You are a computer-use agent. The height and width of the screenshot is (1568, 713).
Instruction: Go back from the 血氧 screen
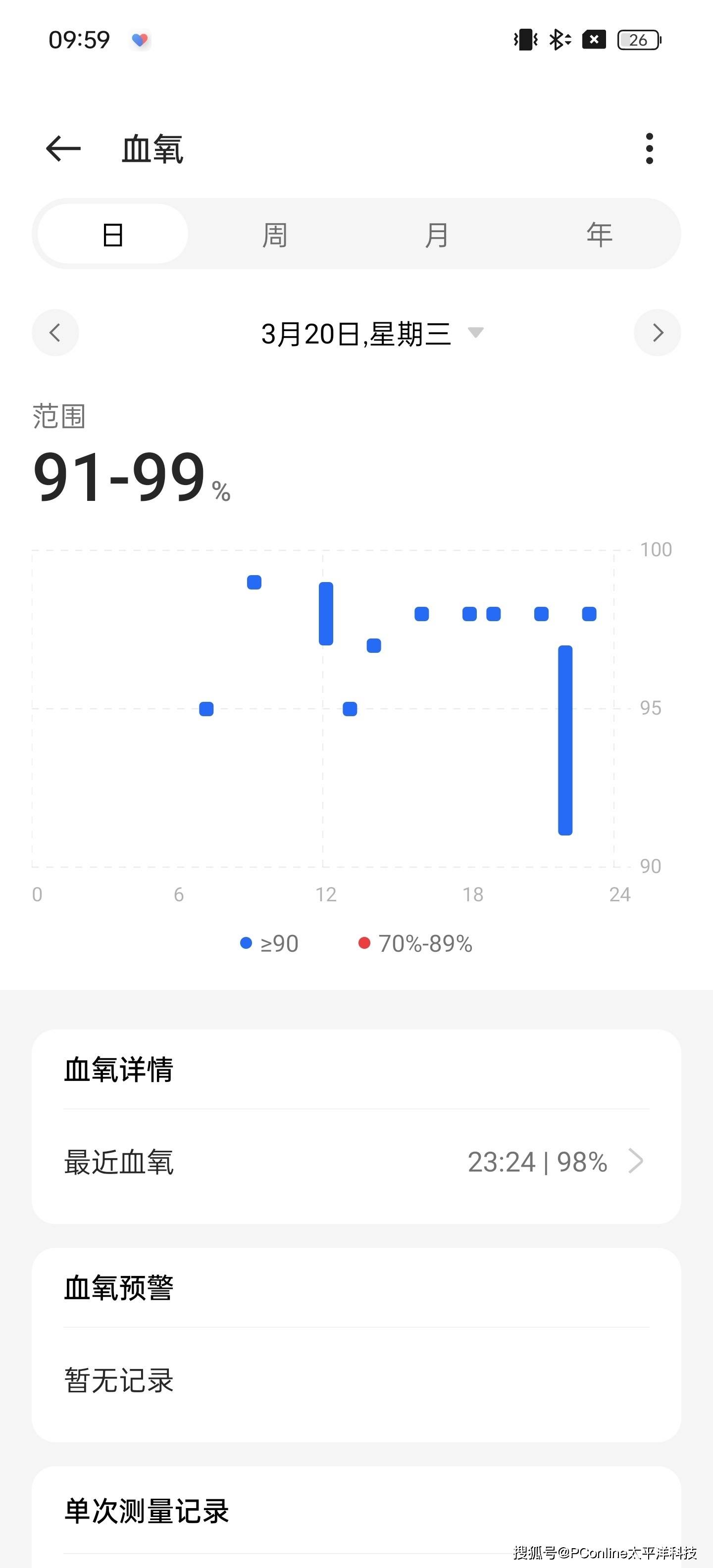click(x=63, y=148)
